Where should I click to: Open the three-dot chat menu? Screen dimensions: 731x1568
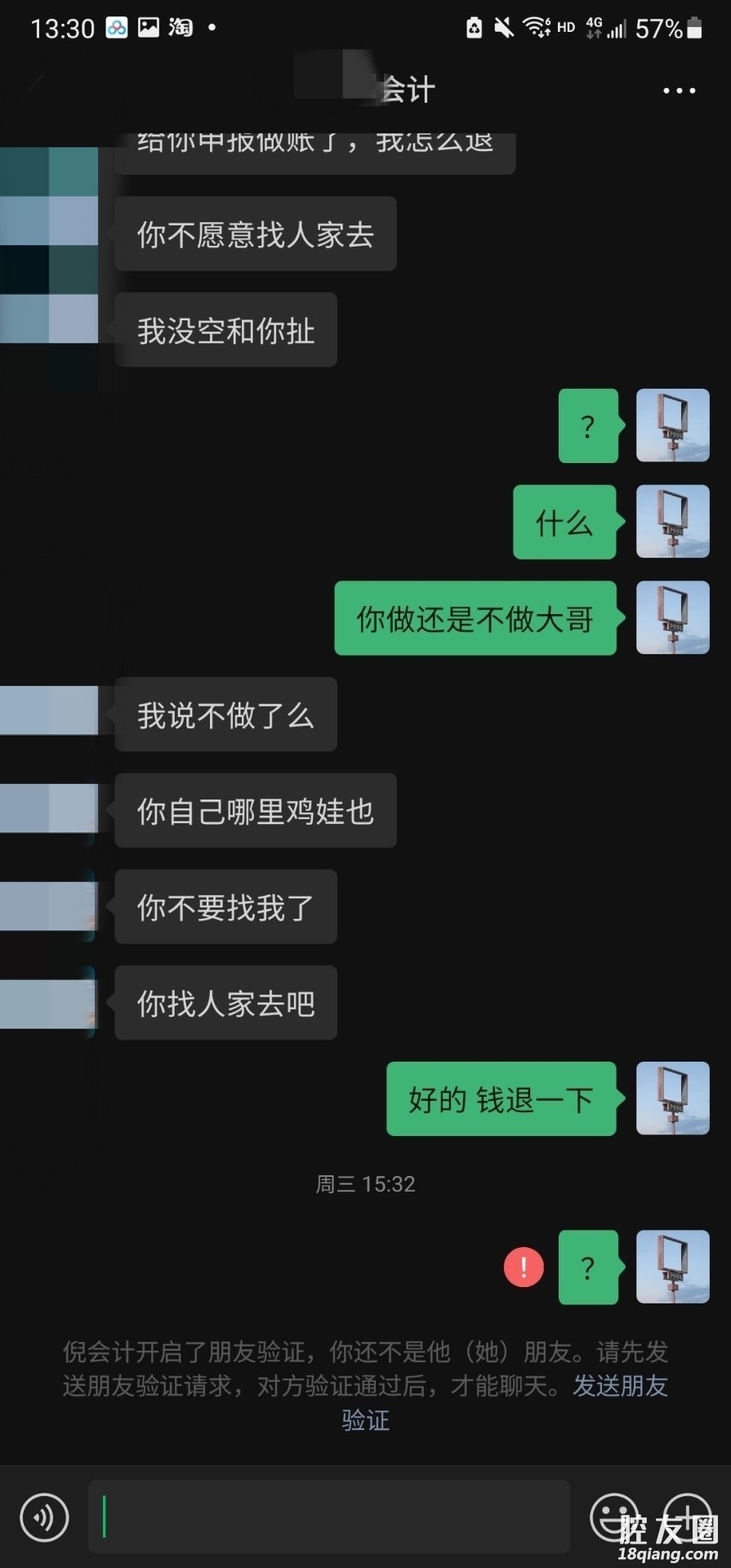(679, 91)
